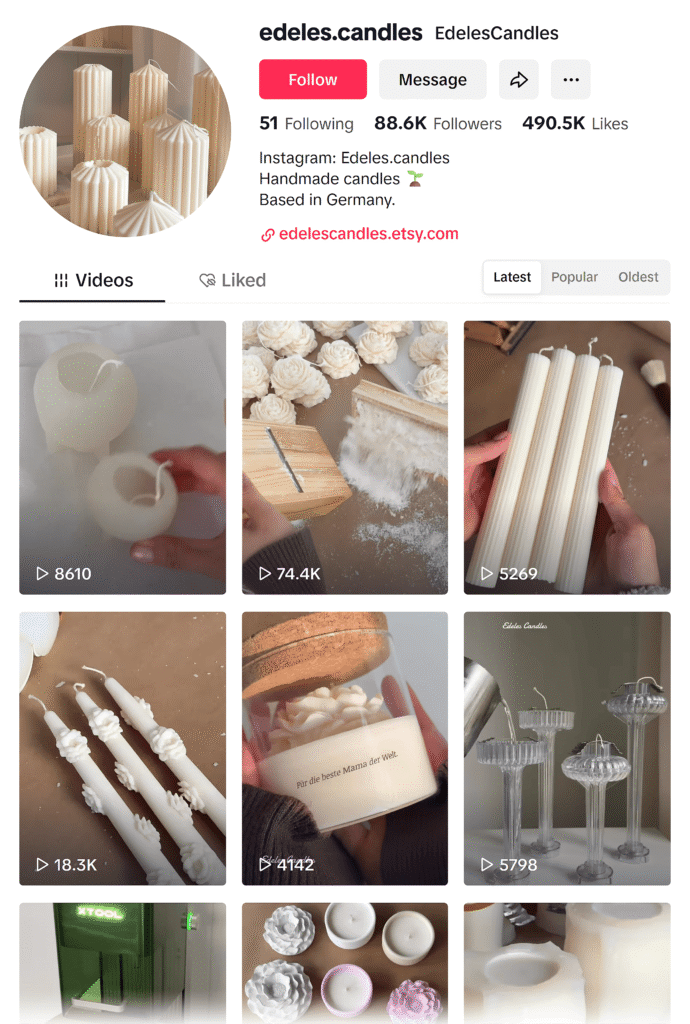Open the jar candle video with 4142 views

tap(345, 748)
